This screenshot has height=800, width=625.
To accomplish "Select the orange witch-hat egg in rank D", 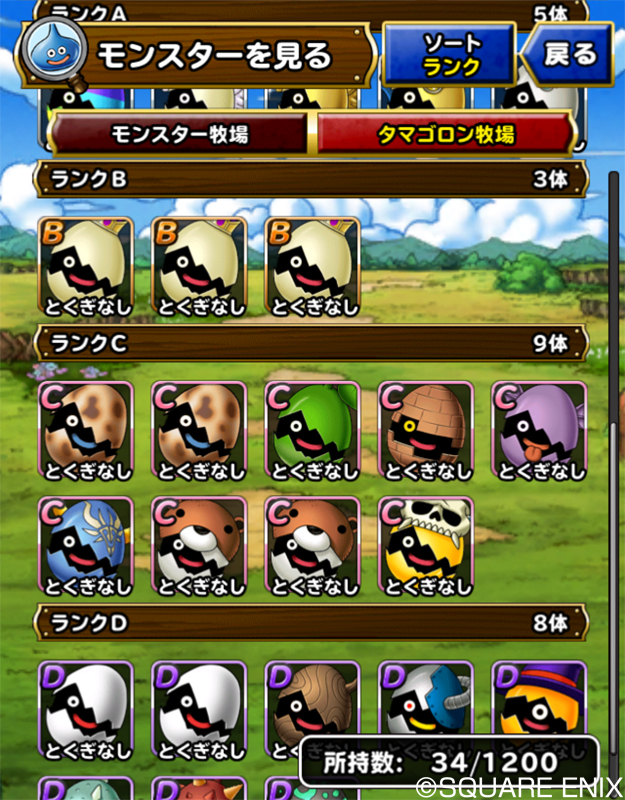I will (x=539, y=700).
